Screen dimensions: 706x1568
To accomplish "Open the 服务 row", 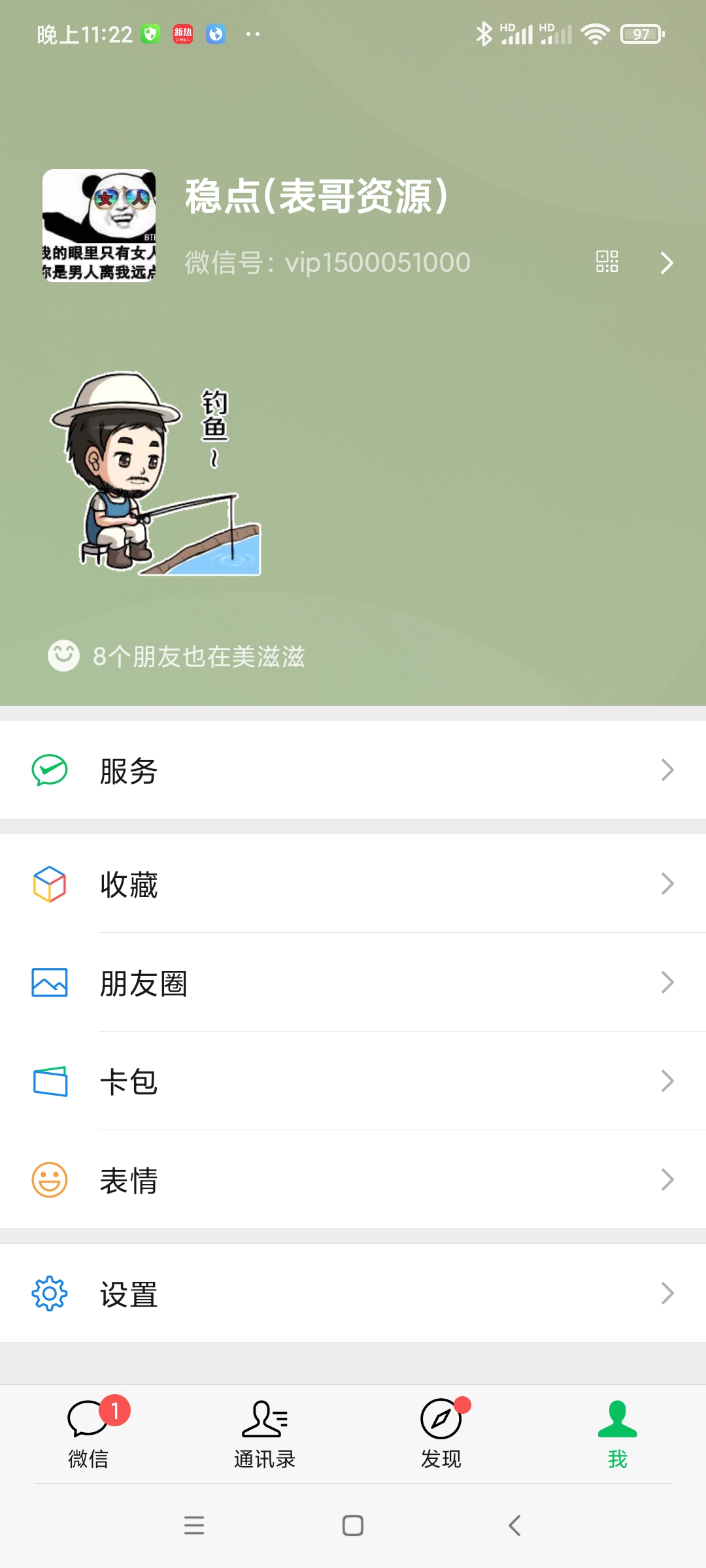I will tap(353, 770).
